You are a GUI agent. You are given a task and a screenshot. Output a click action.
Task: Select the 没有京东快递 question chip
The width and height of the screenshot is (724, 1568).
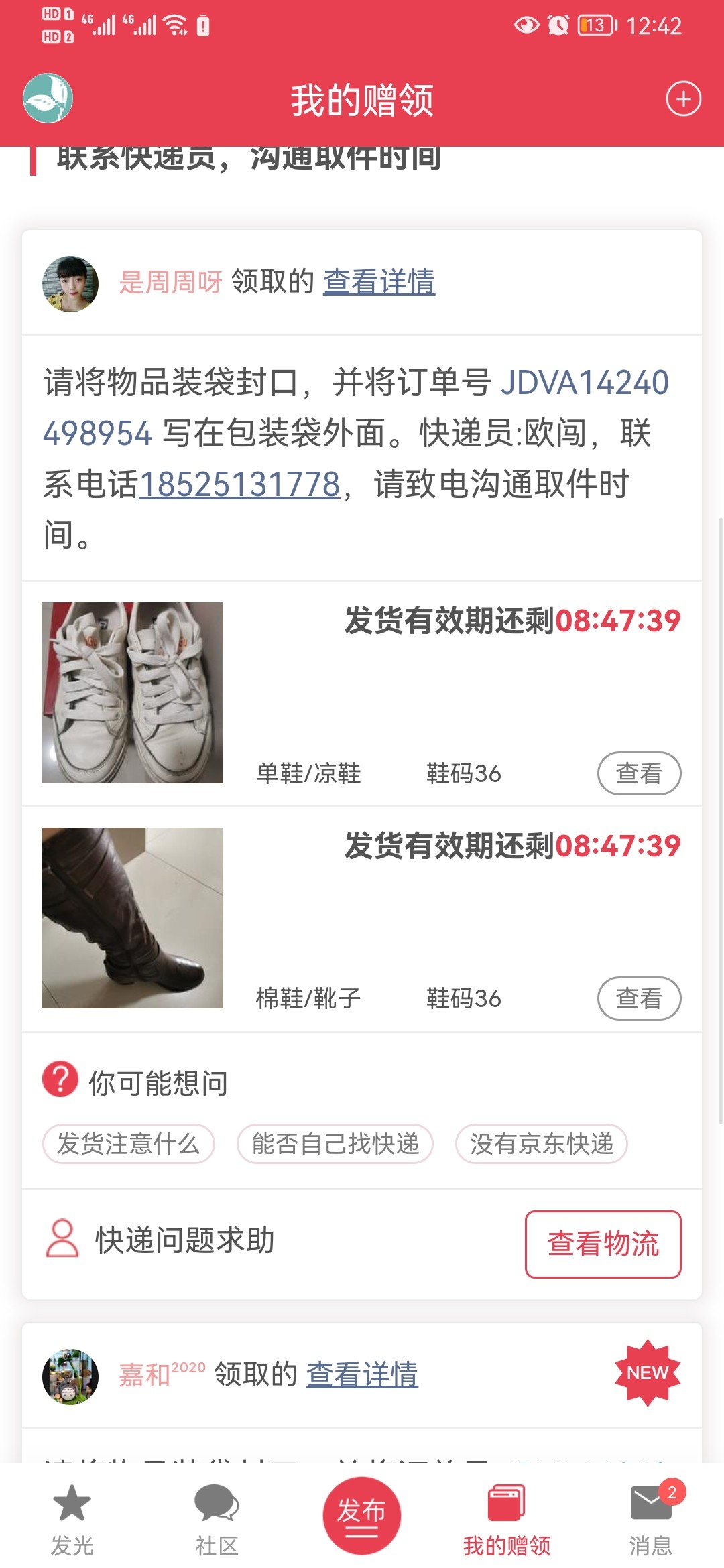click(542, 1144)
